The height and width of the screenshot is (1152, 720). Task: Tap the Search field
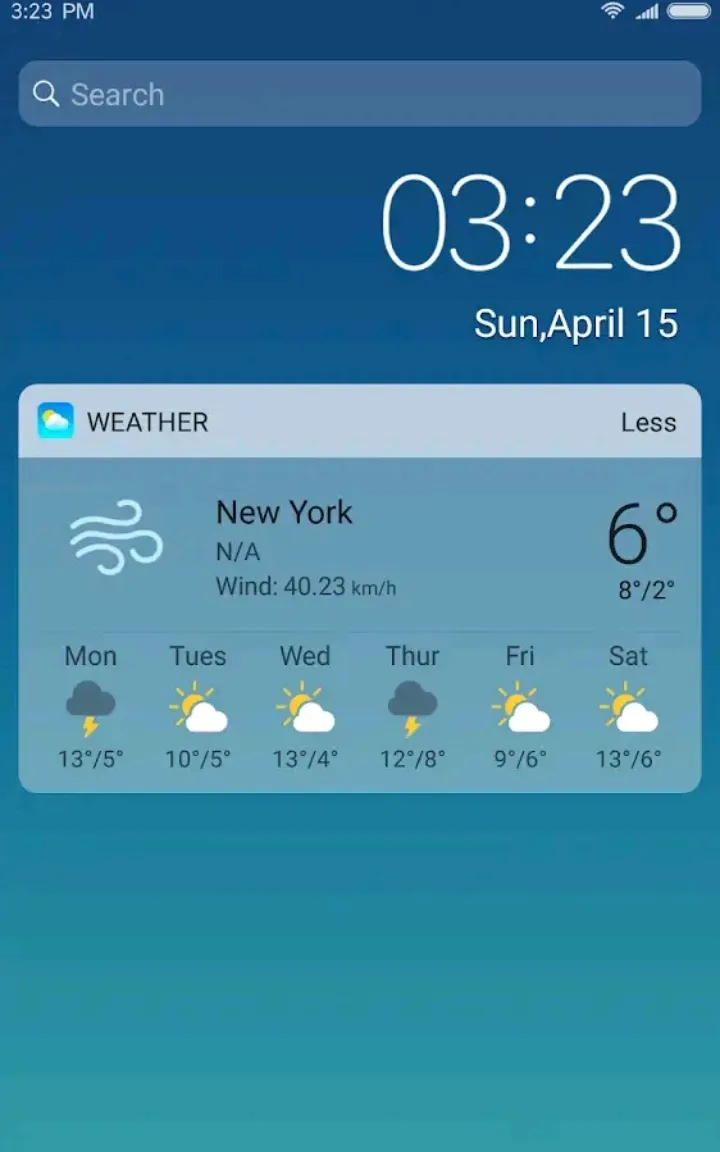point(360,94)
